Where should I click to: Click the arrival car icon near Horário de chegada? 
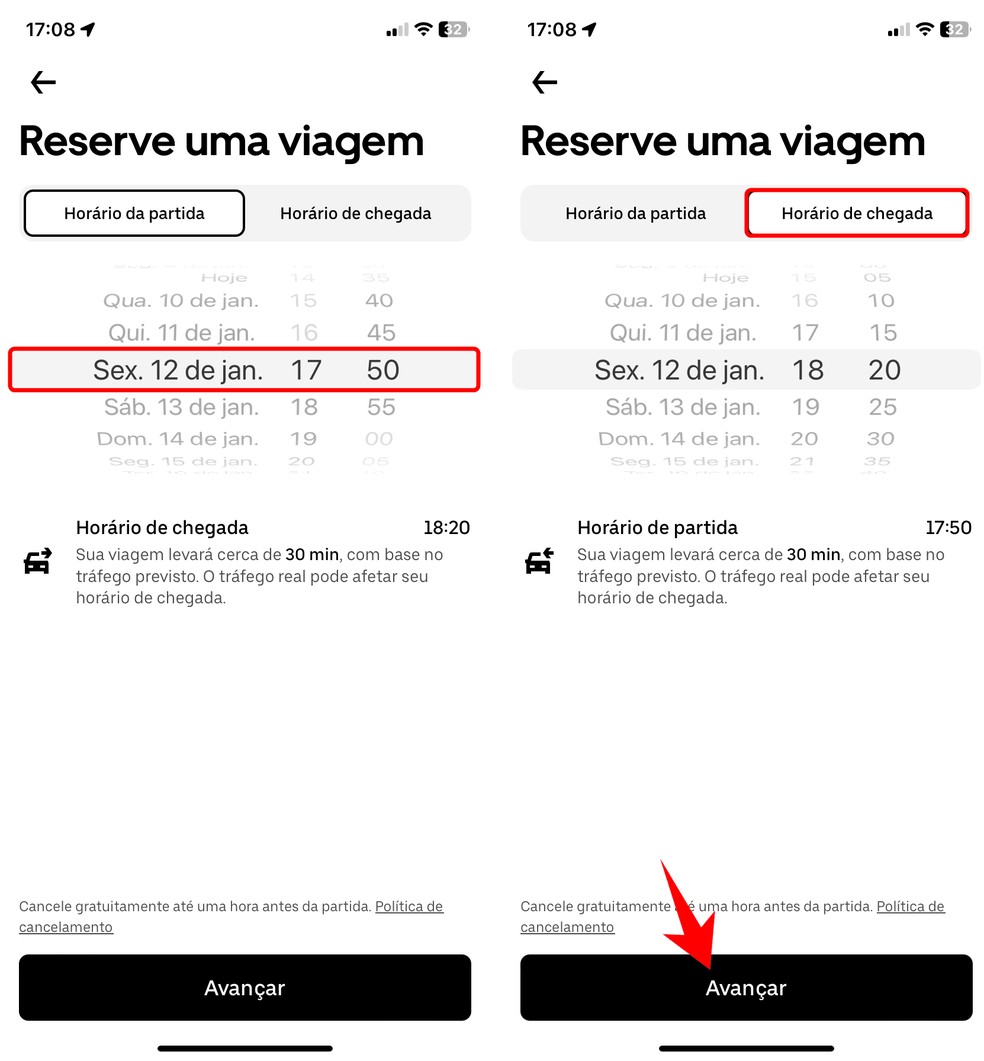click(x=37, y=561)
